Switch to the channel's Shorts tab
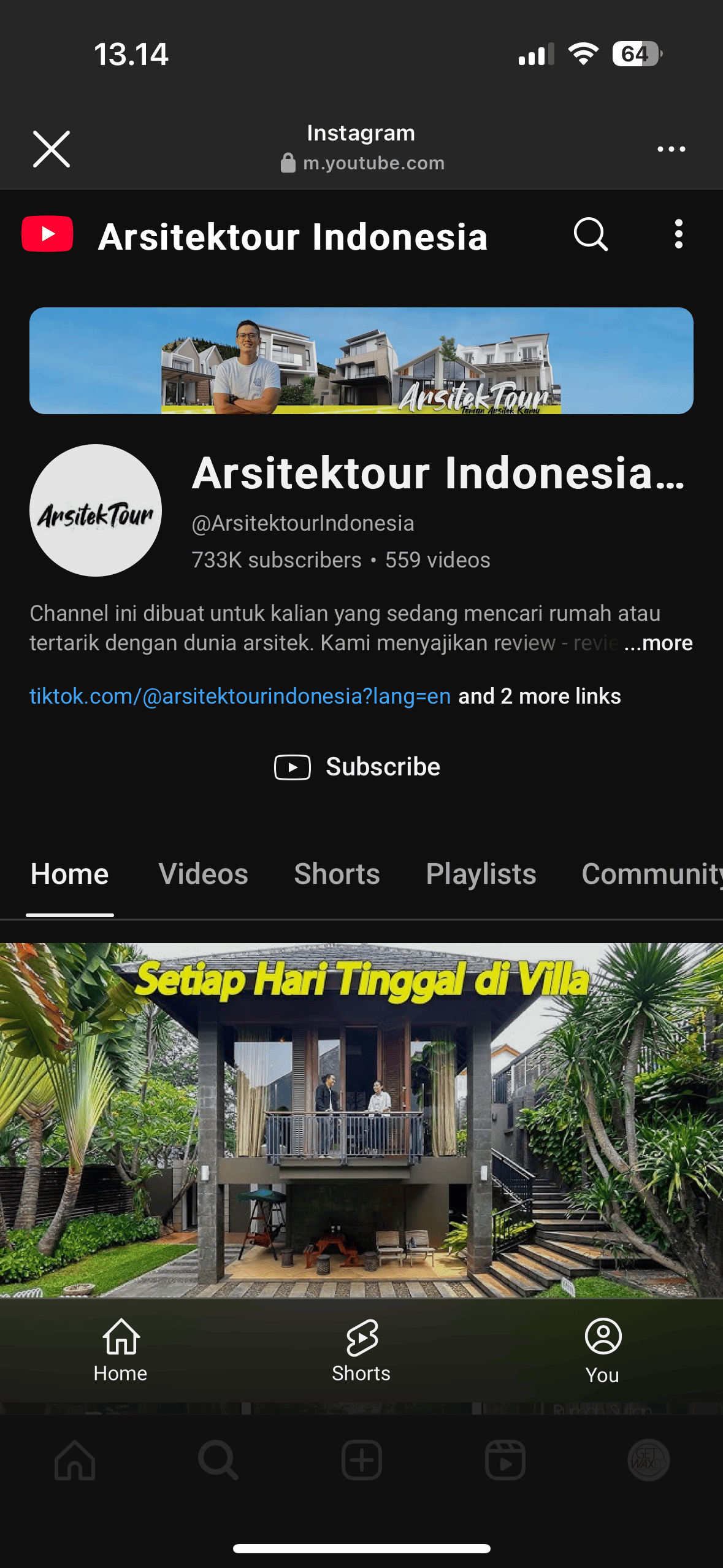The height and width of the screenshot is (1568, 723). (x=337, y=874)
